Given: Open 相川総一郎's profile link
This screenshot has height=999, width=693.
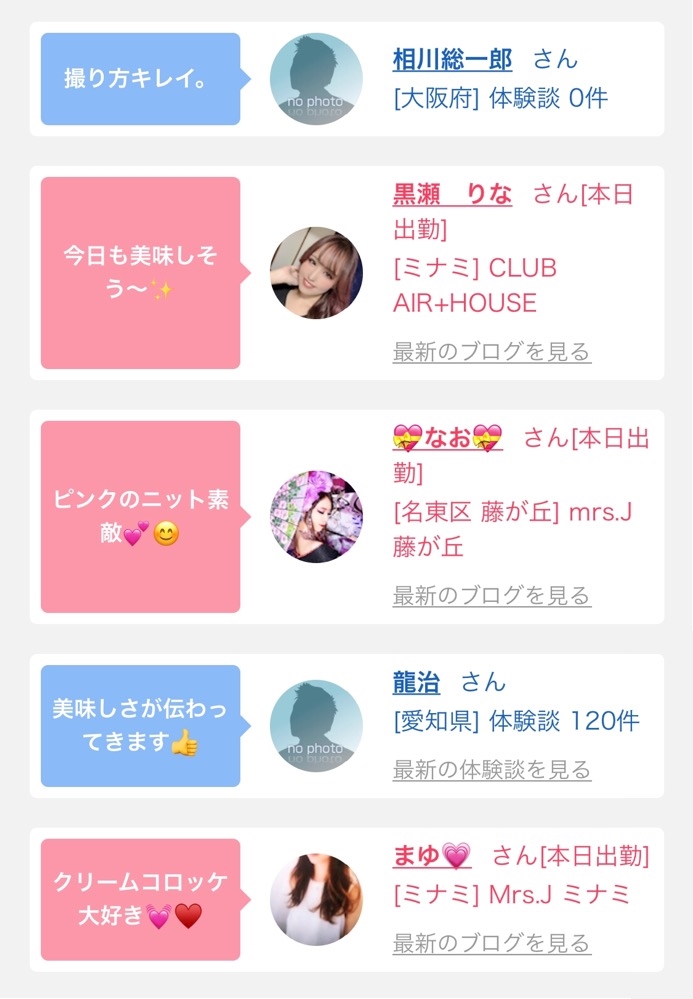Looking at the screenshot, I should pos(452,60).
